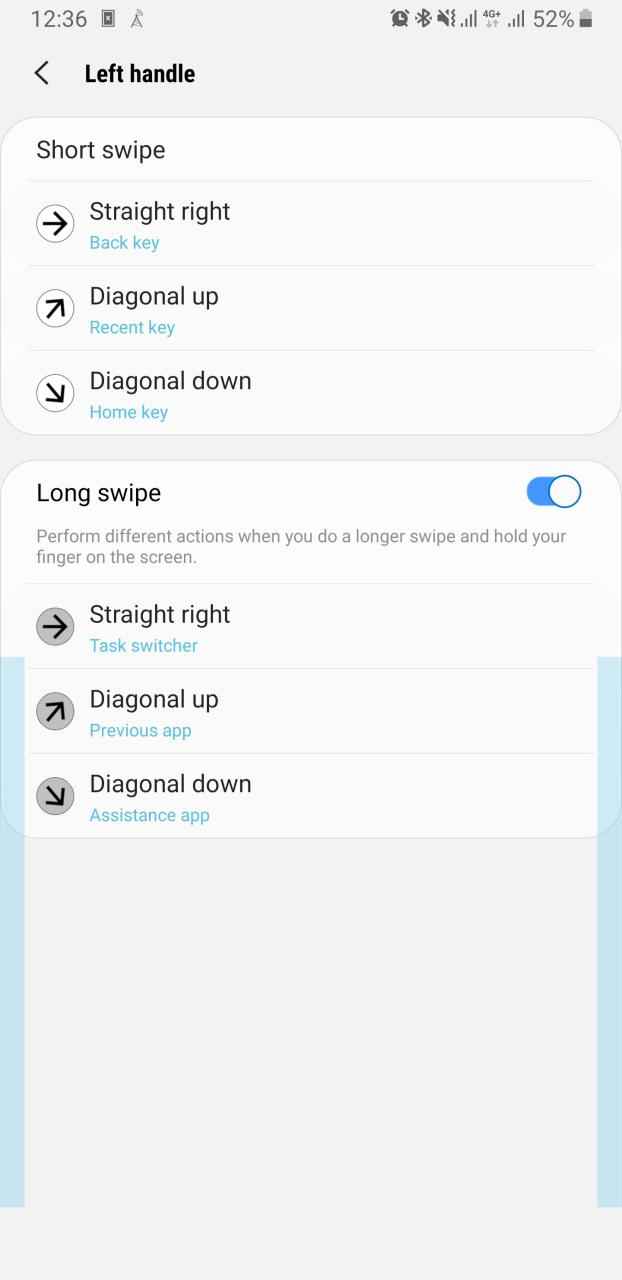Go back from Left handle settings

click(x=41, y=73)
